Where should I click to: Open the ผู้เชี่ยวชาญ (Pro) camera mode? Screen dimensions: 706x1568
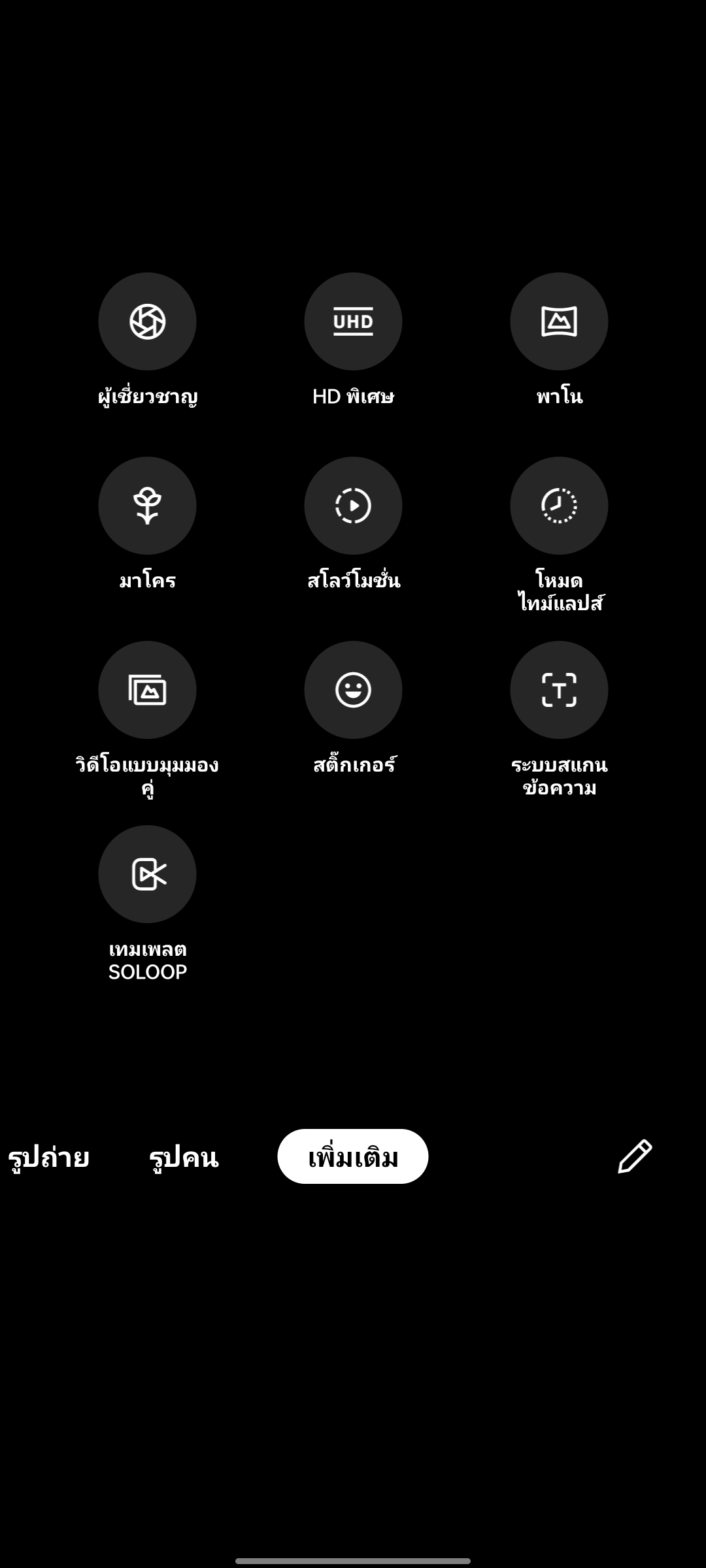click(147, 321)
